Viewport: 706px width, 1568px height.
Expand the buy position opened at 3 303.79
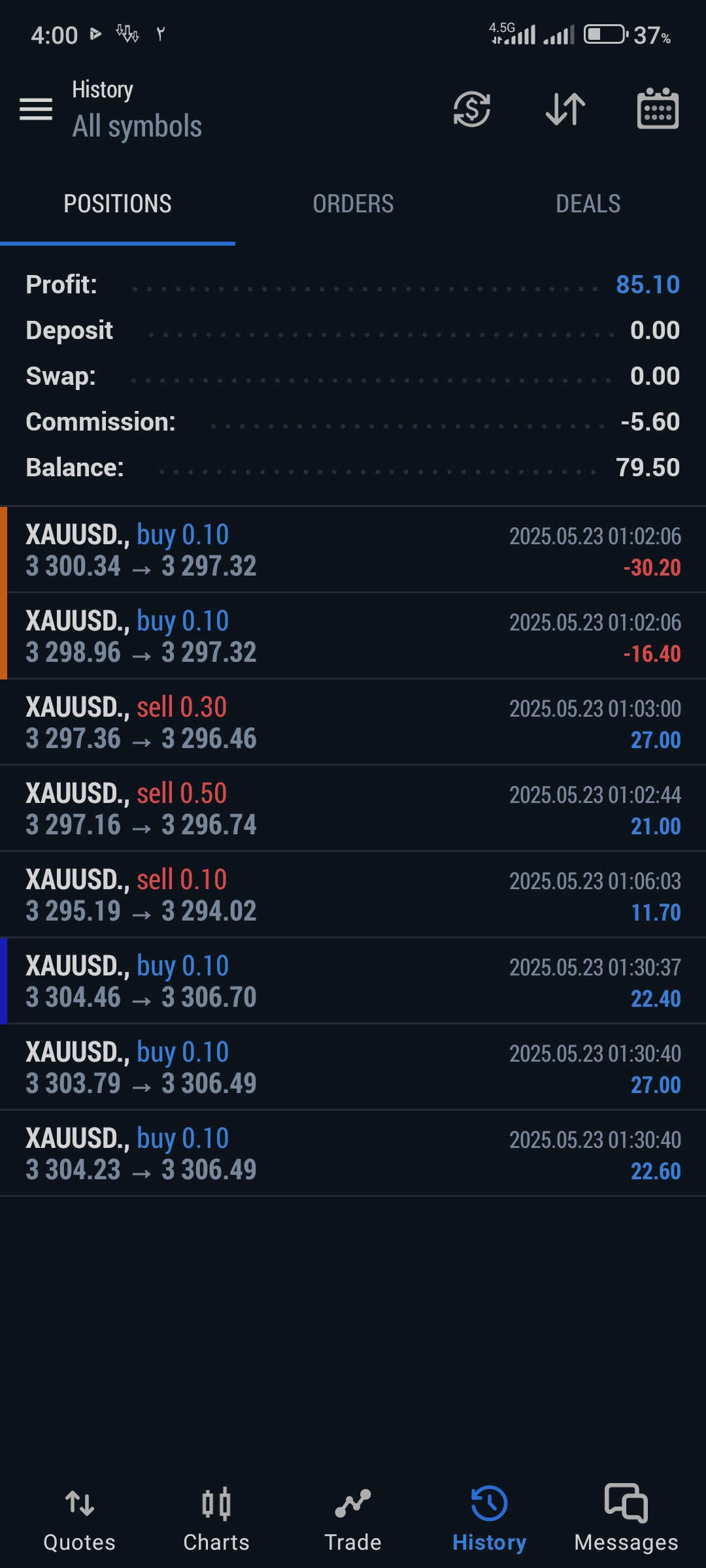click(x=353, y=1068)
